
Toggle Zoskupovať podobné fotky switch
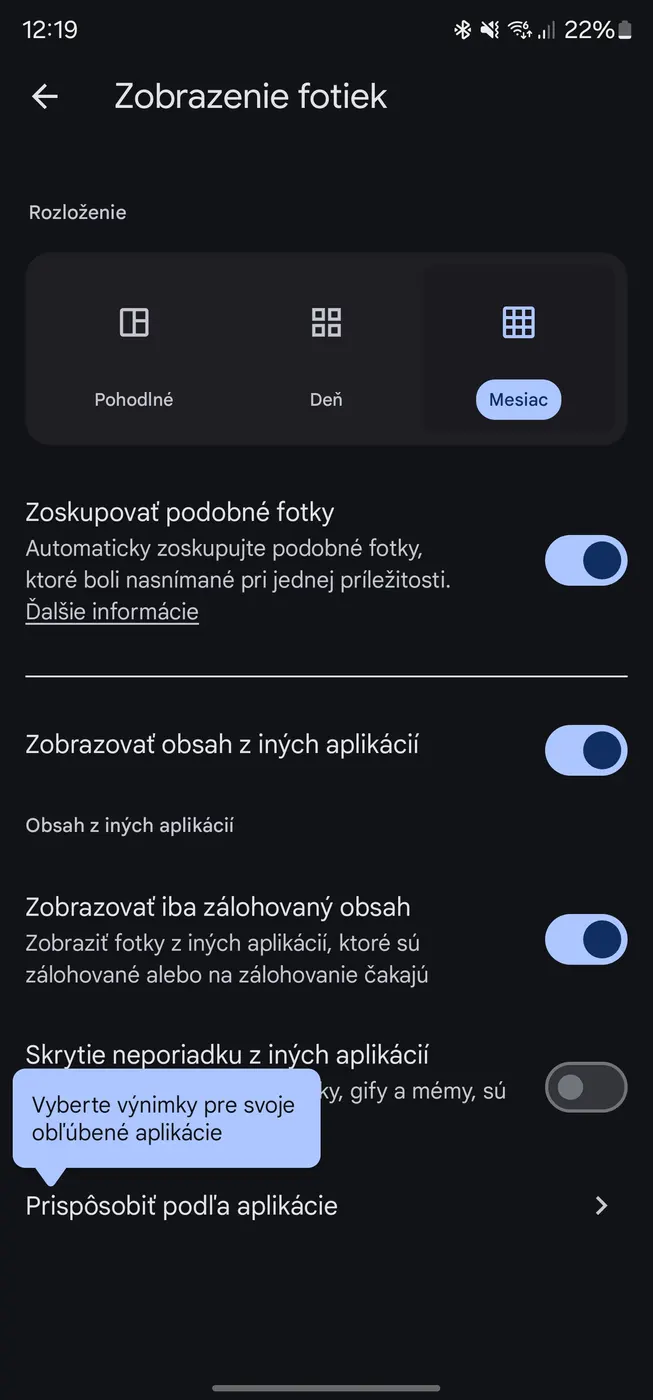[x=585, y=560]
